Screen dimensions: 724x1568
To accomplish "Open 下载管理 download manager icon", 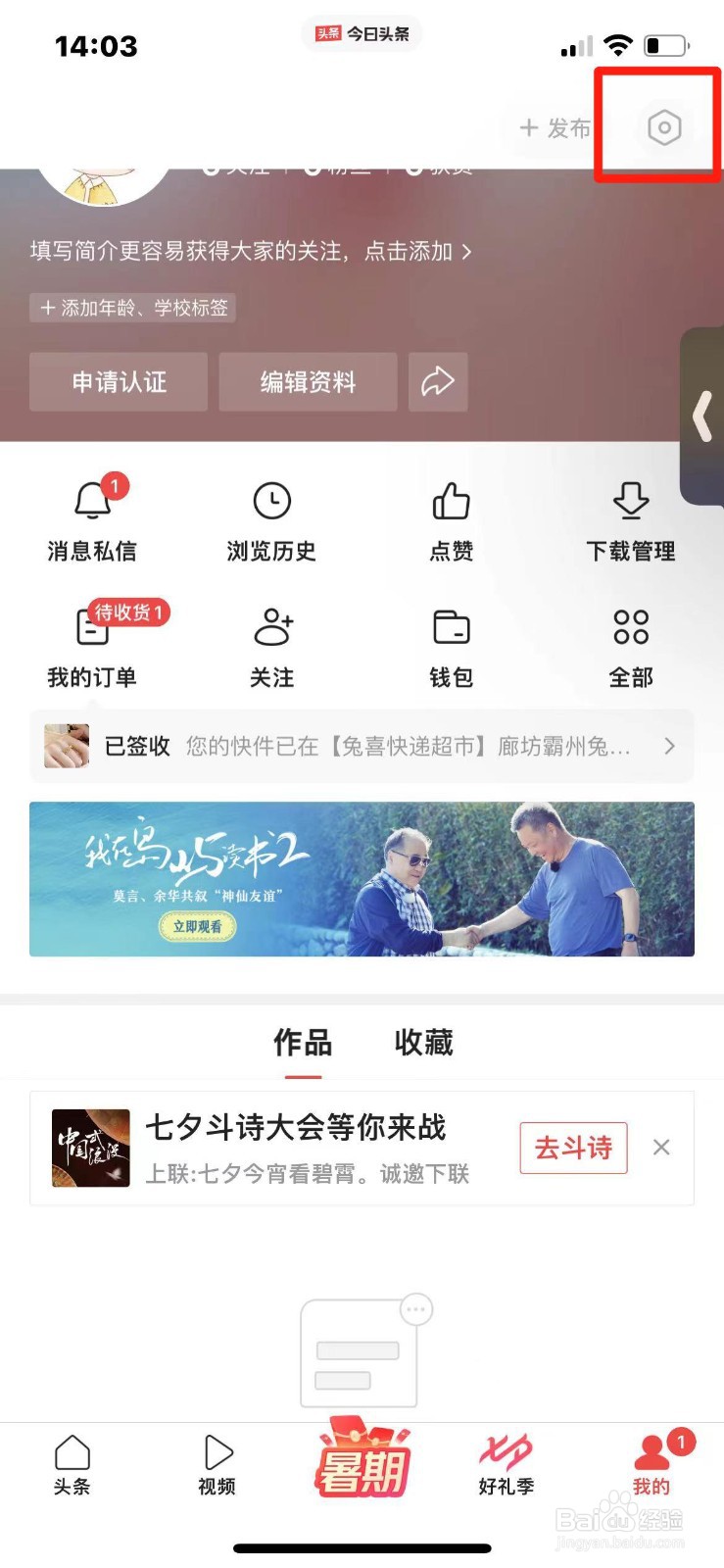I will tap(630, 519).
